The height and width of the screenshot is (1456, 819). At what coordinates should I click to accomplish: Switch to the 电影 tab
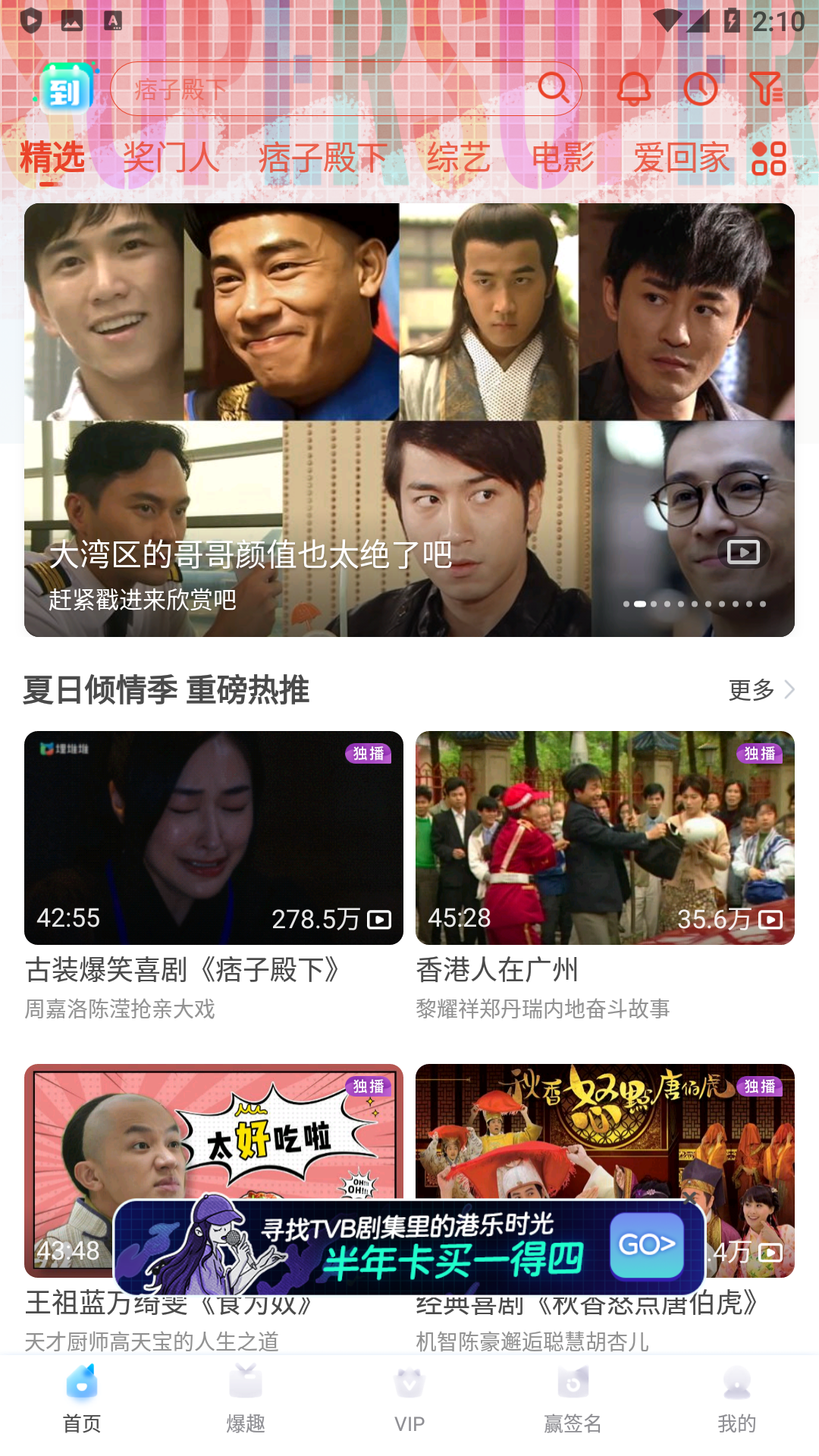click(563, 158)
